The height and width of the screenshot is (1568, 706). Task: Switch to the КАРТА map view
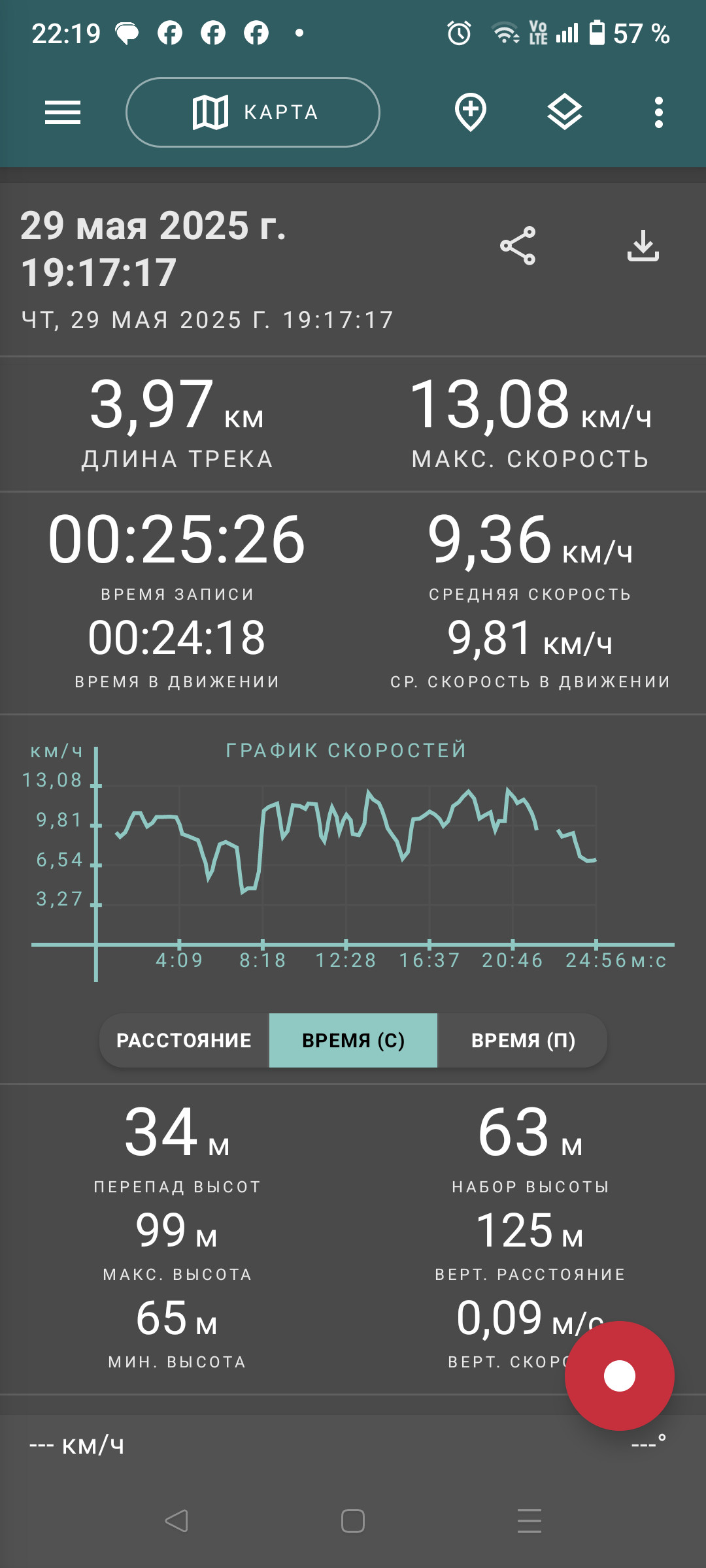click(253, 112)
